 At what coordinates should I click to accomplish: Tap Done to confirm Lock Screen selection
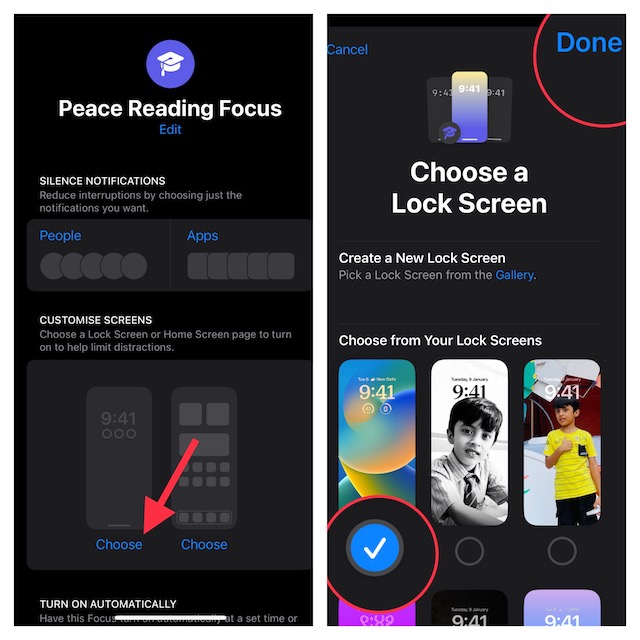pyautogui.click(x=589, y=42)
